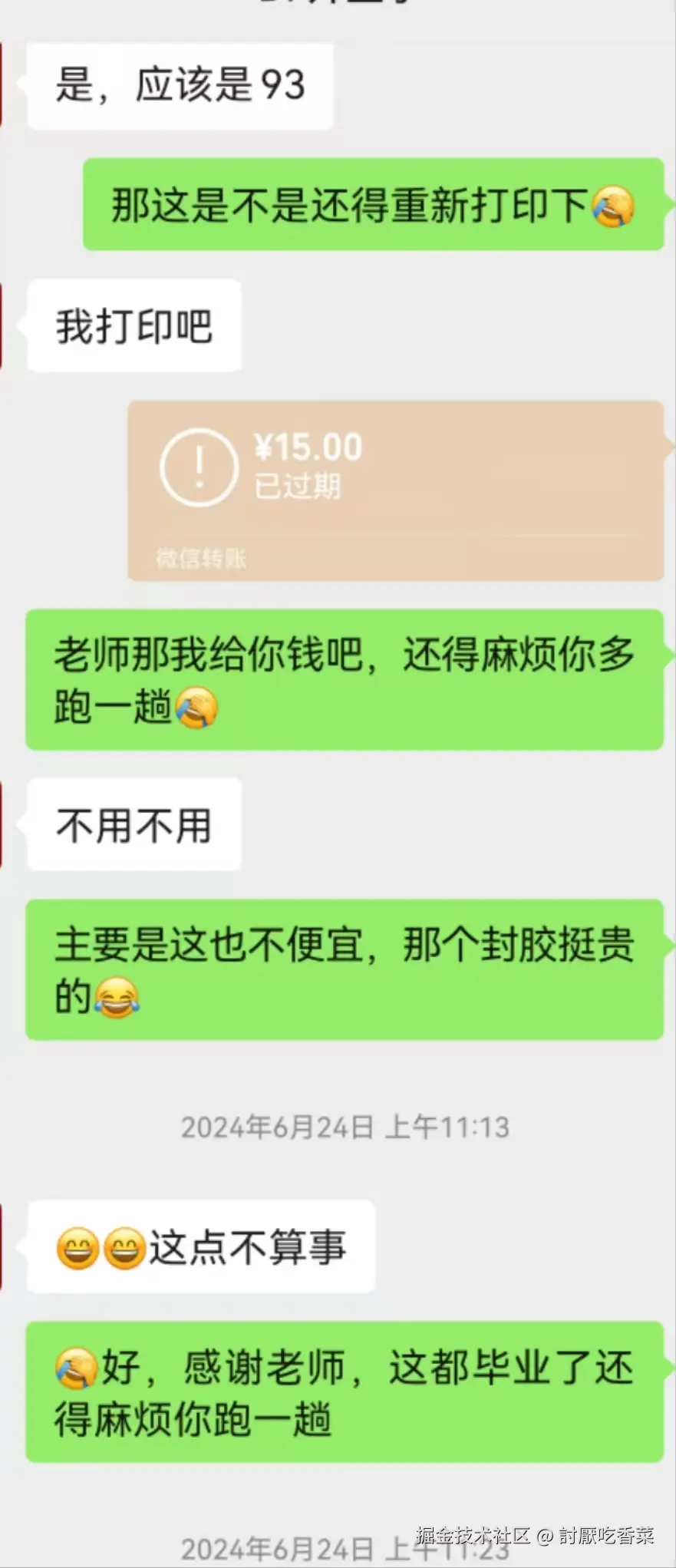Tap the reply bubble '我打印吧'
Image resolution: width=676 pixels, height=1568 pixels.
click(x=134, y=325)
